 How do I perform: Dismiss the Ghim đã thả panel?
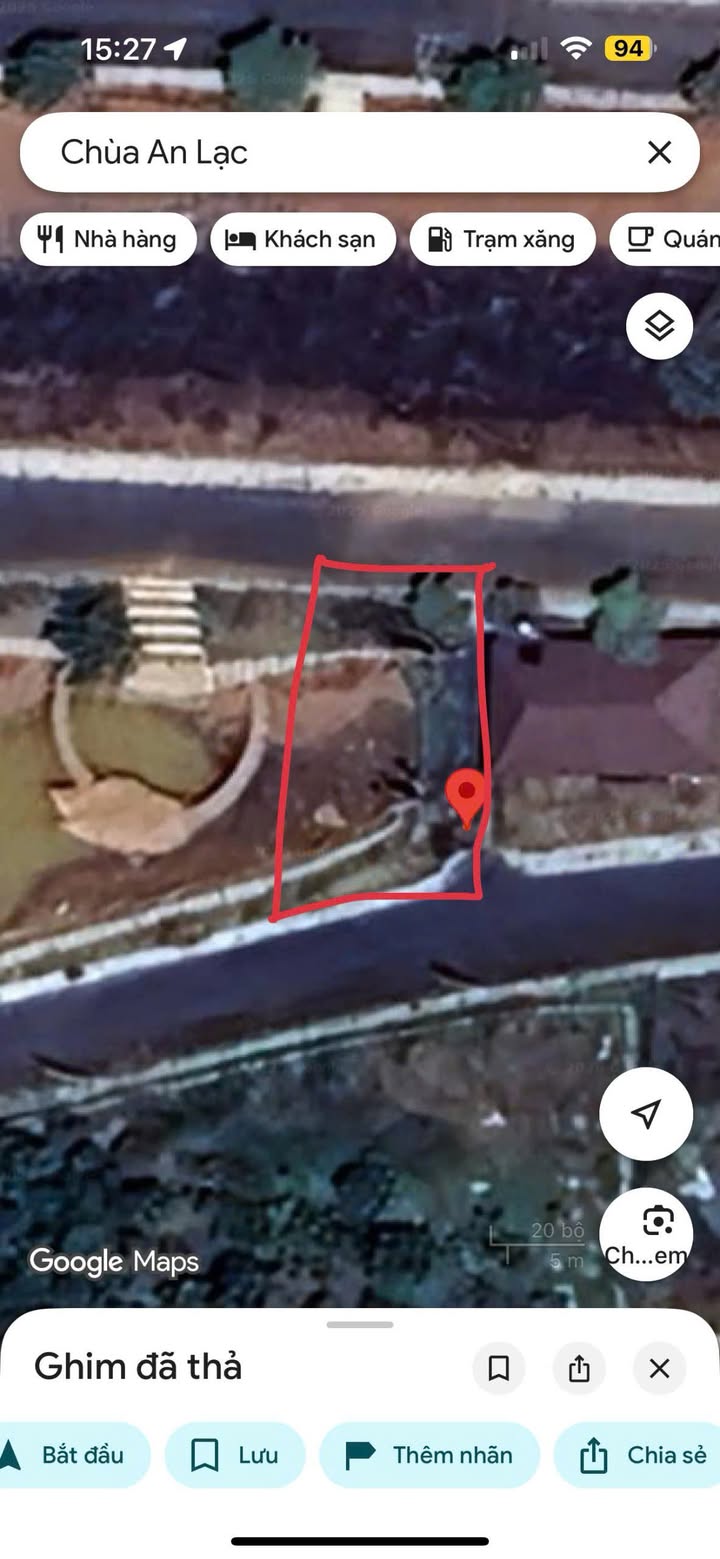coord(659,1368)
